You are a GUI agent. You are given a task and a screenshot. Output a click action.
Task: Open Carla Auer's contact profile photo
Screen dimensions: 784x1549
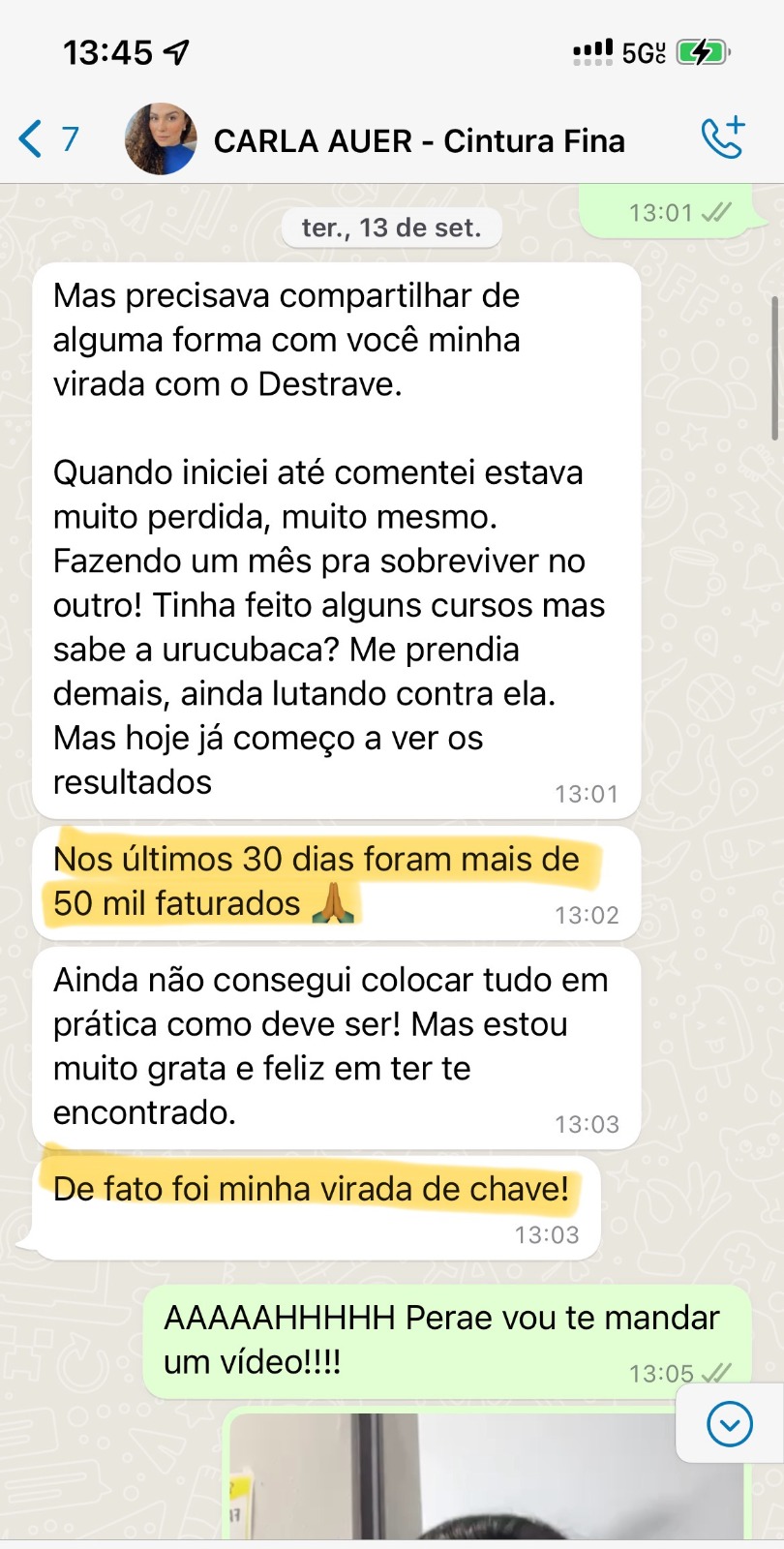161,138
